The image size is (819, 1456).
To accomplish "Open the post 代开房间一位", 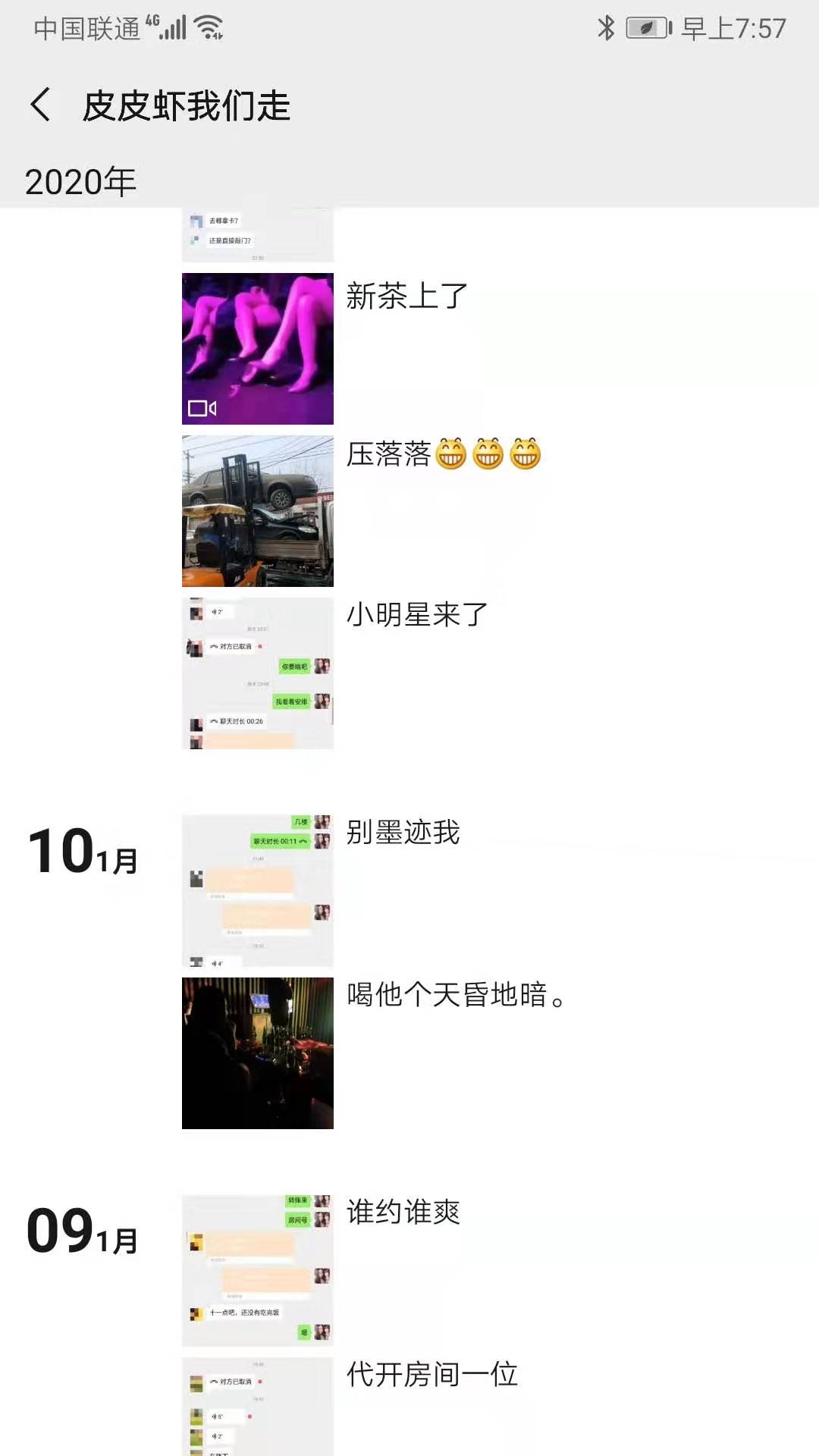I will pos(258,1407).
